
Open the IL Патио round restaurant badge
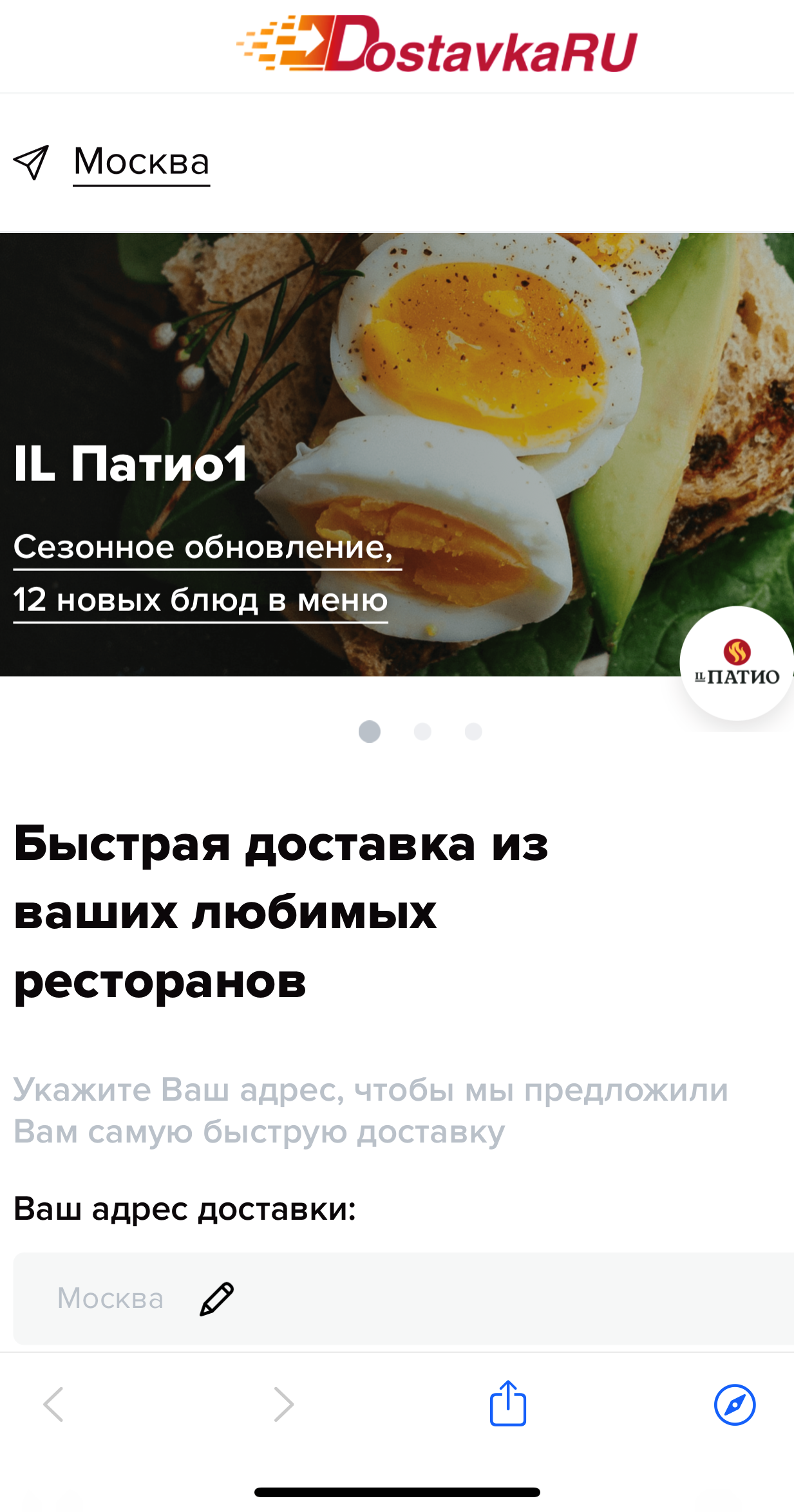coord(737,663)
